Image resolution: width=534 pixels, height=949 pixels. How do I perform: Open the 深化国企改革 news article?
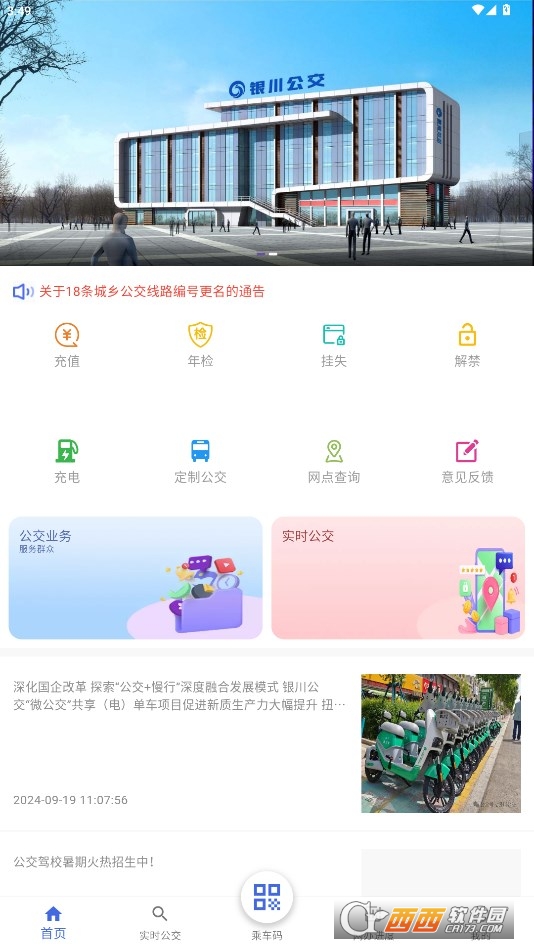click(267, 743)
